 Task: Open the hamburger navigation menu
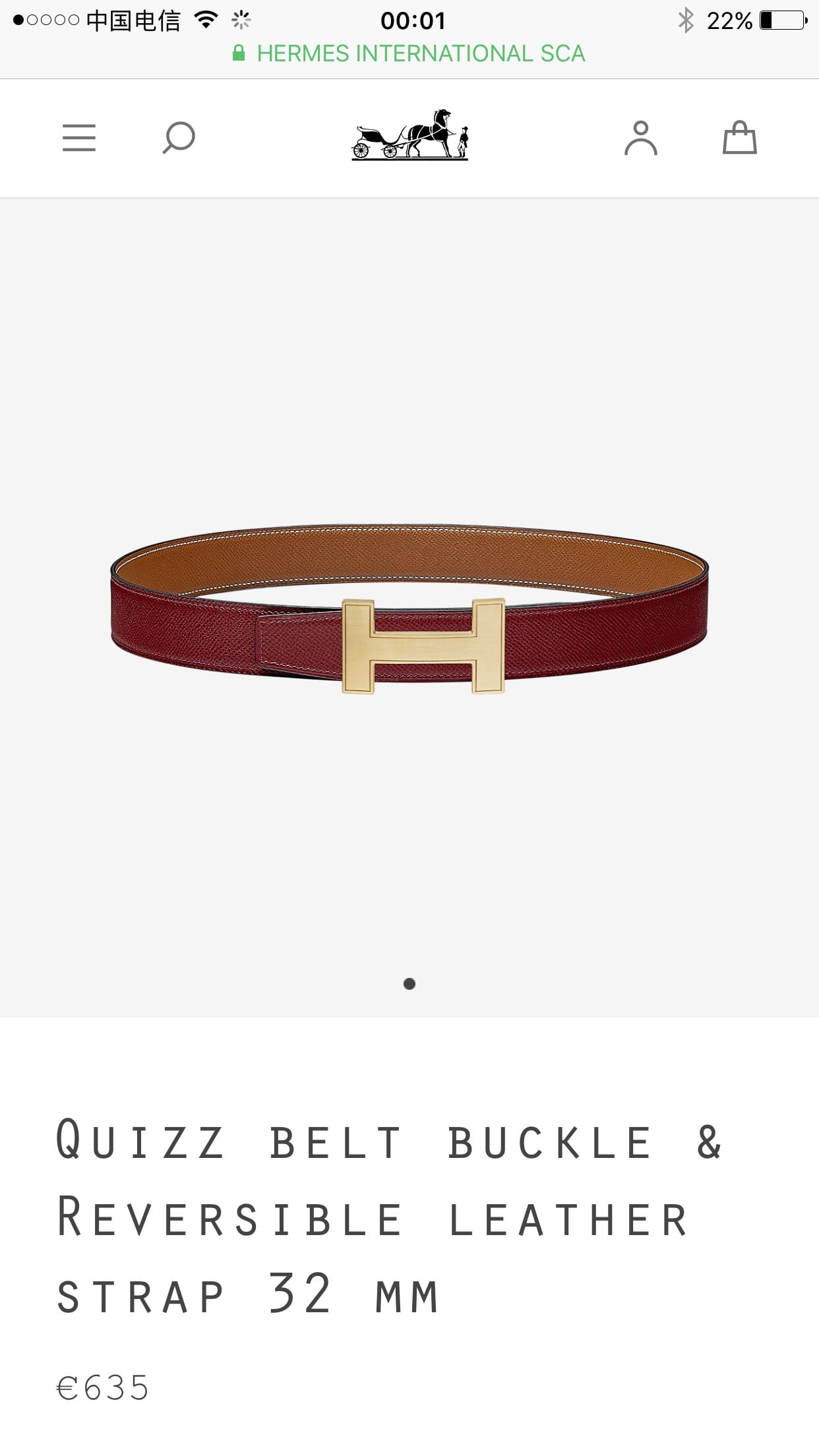79,138
